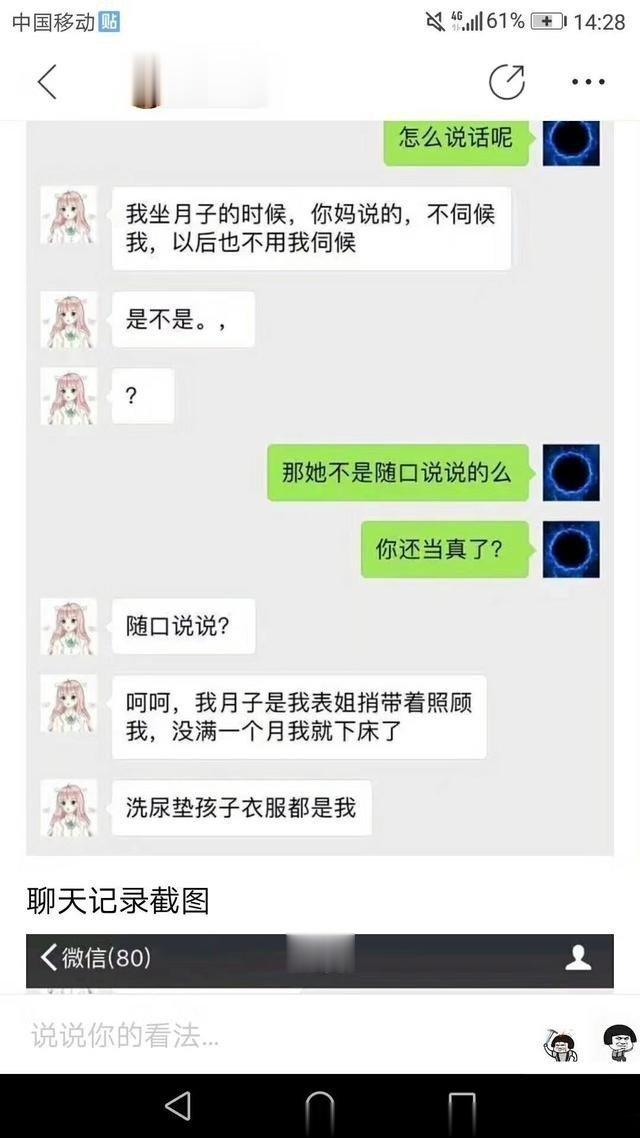This screenshot has height=1138, width=640.
Task: Share this post
Action: click(x=506, y=81)
